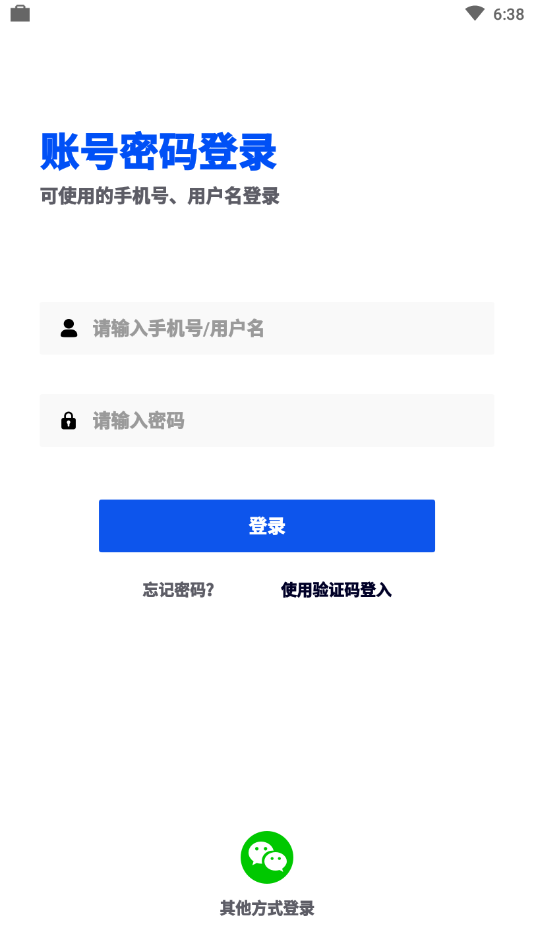Open the 忘记密码? link

[179, 590]
